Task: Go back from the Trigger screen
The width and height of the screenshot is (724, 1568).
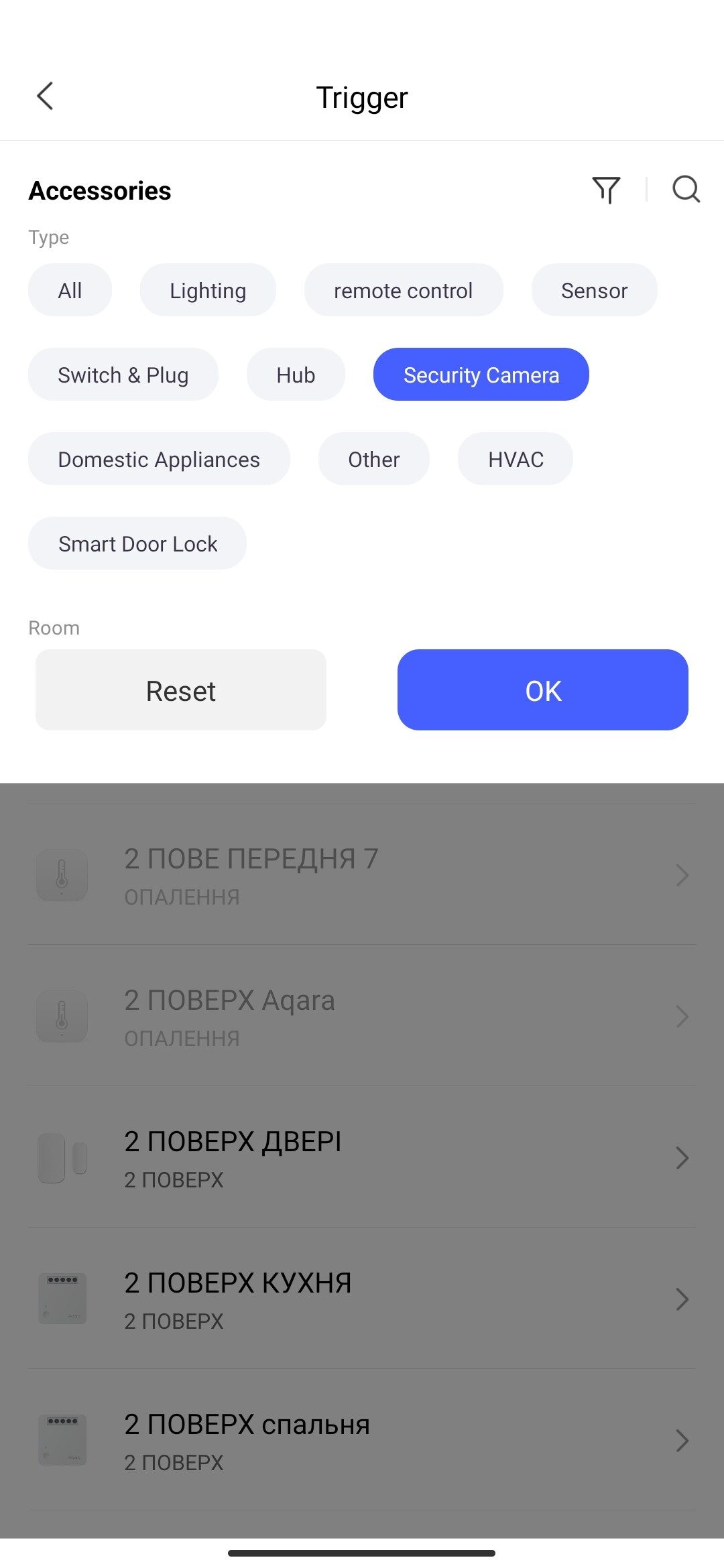Action: coord(45,96)
